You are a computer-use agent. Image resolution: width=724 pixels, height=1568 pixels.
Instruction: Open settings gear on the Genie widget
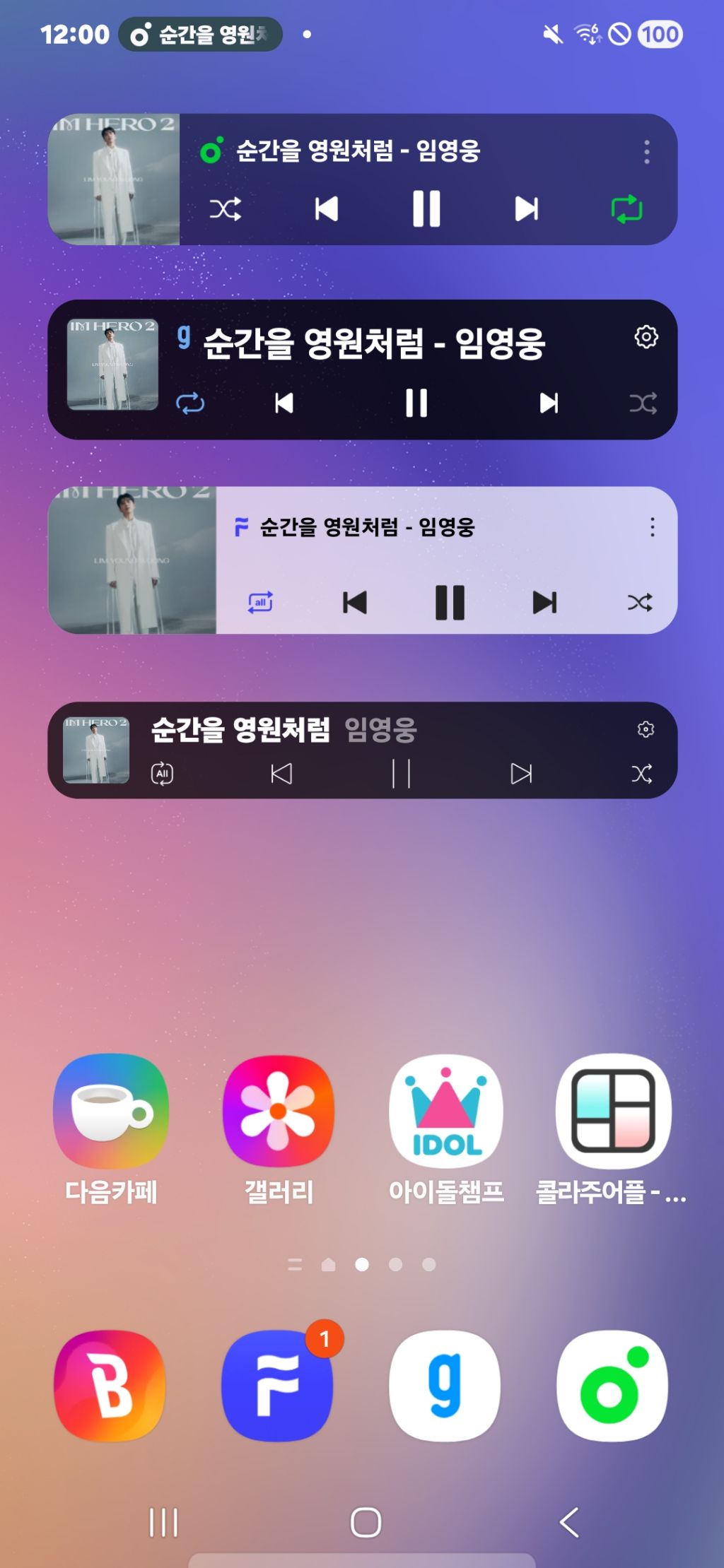[x=646, y=337]
